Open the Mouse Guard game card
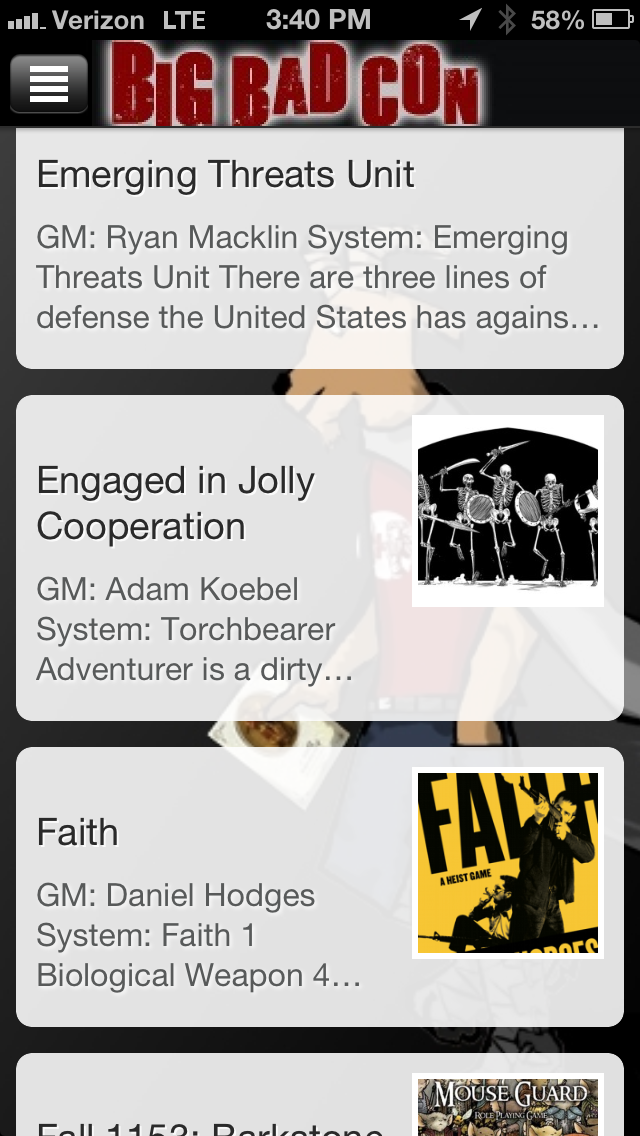The width and height of the screenshot is (640, 1136). 320,1095
